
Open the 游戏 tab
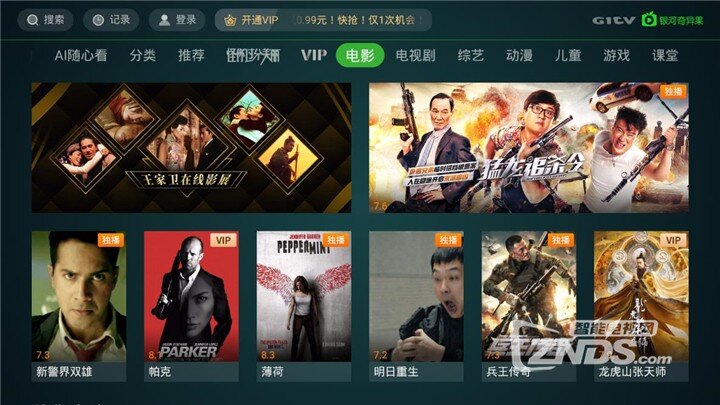(616, 55)
